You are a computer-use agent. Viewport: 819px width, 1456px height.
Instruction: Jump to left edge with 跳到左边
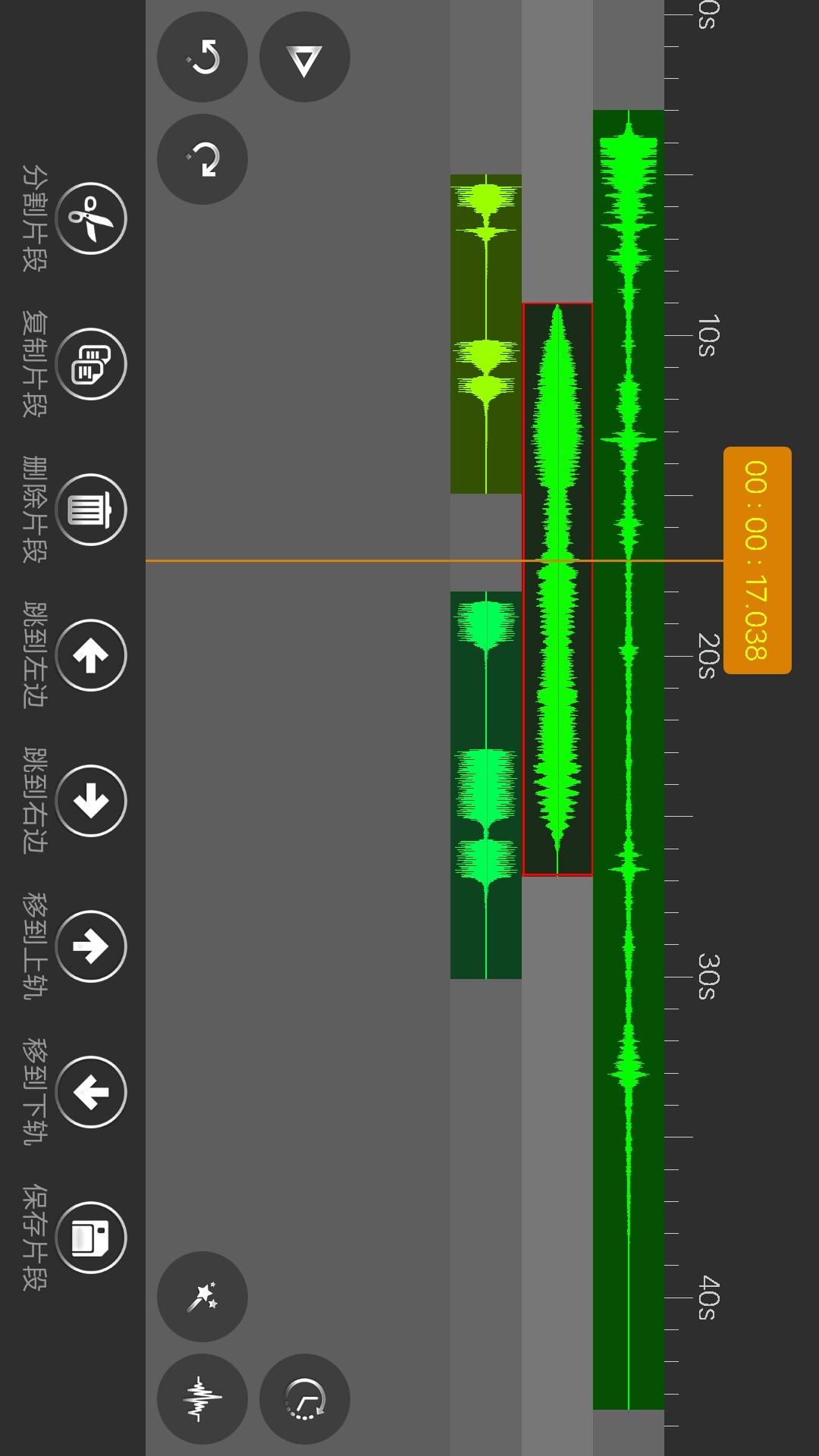pos(91,655)
